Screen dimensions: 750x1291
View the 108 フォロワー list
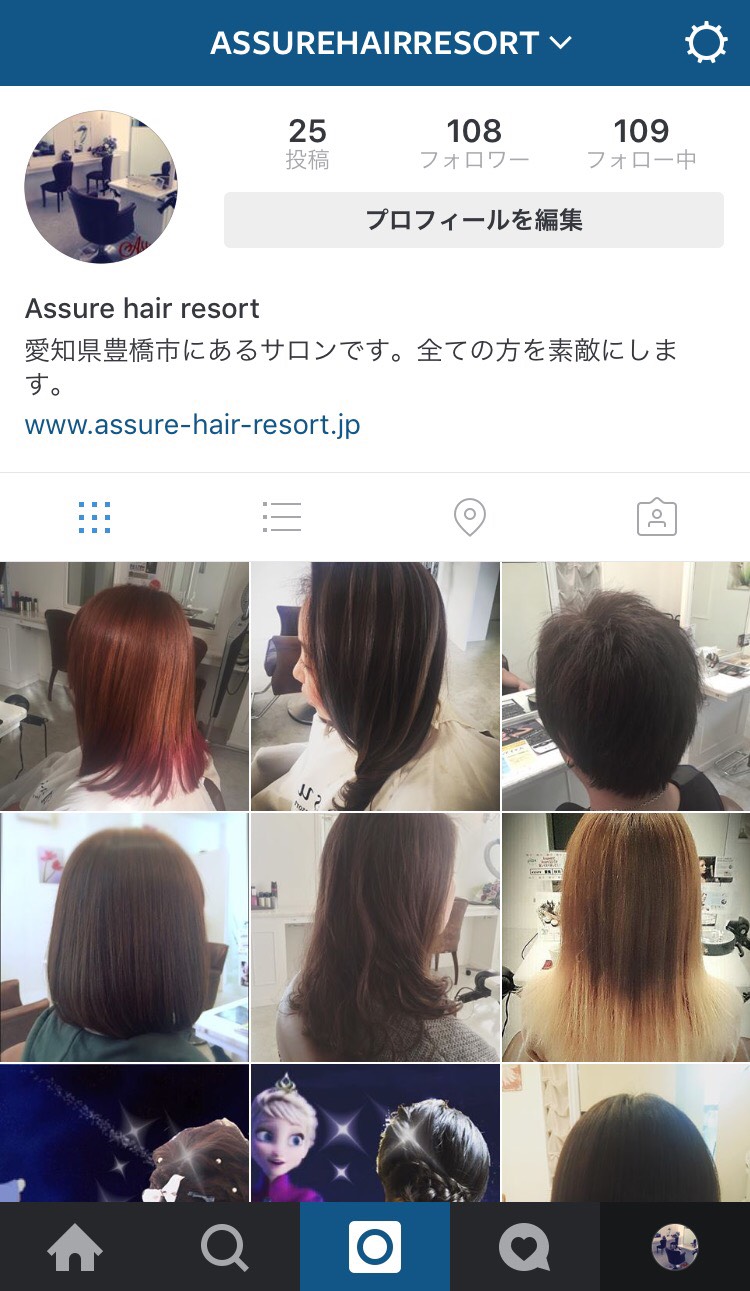pyautogui.click(x=474, y=143)
